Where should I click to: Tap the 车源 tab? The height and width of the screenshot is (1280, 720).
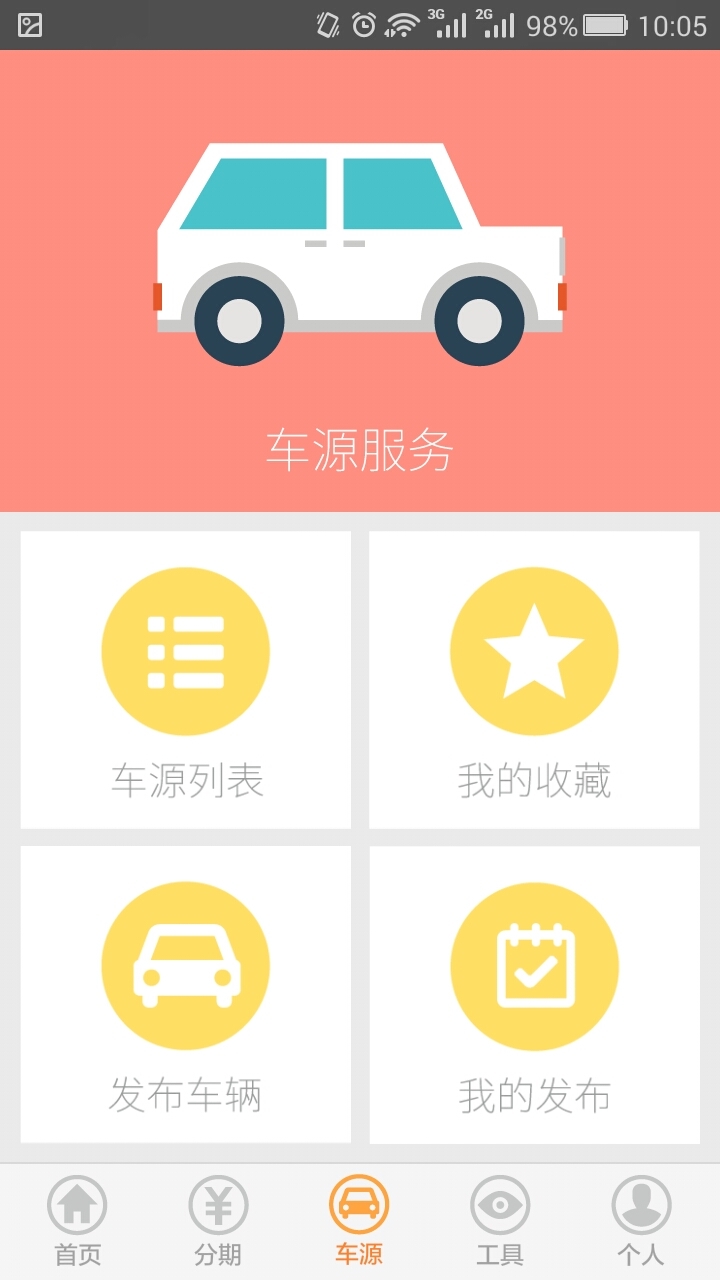(359, 1220)
